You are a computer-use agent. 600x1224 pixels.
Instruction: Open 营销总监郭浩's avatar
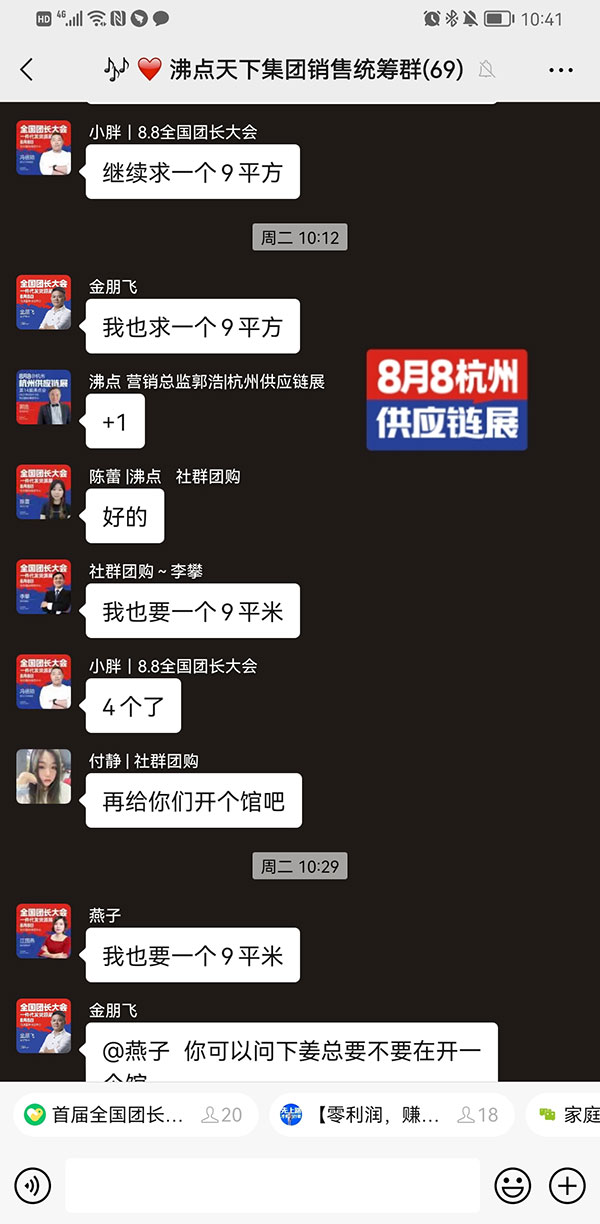[44, 397]
